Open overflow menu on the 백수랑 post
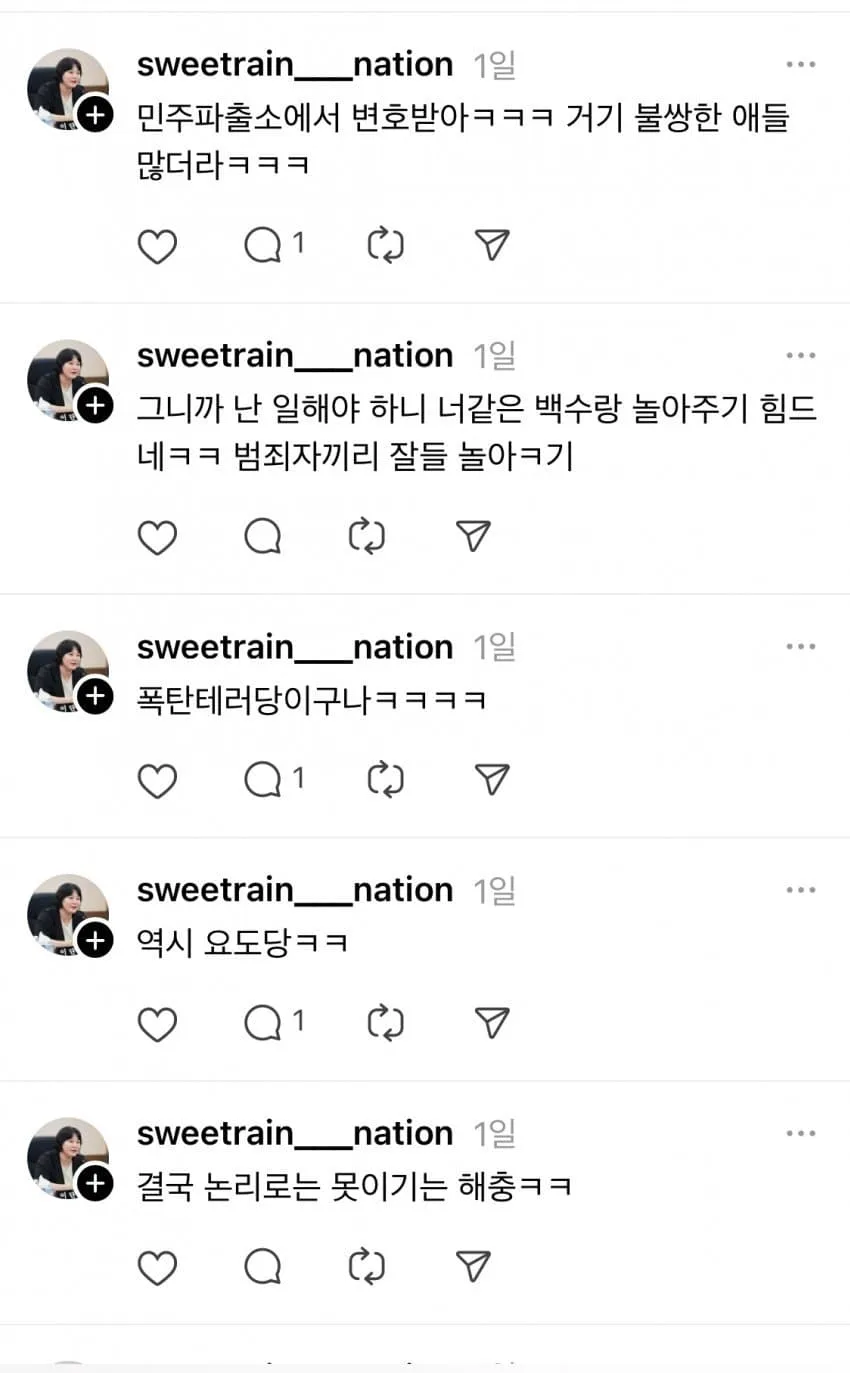The width and height of the screenshot is (850, 1373). coord(800,356)
